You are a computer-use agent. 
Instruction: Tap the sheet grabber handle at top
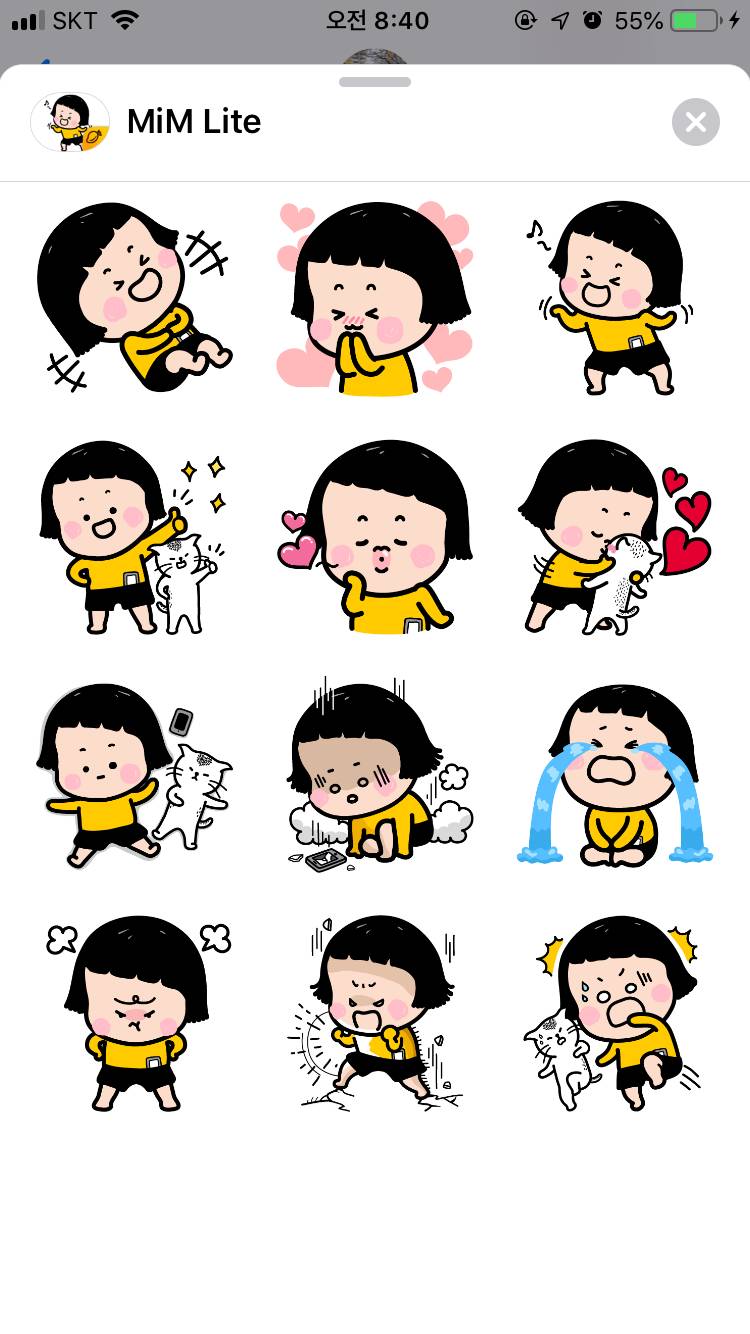[x=375, y=82]
